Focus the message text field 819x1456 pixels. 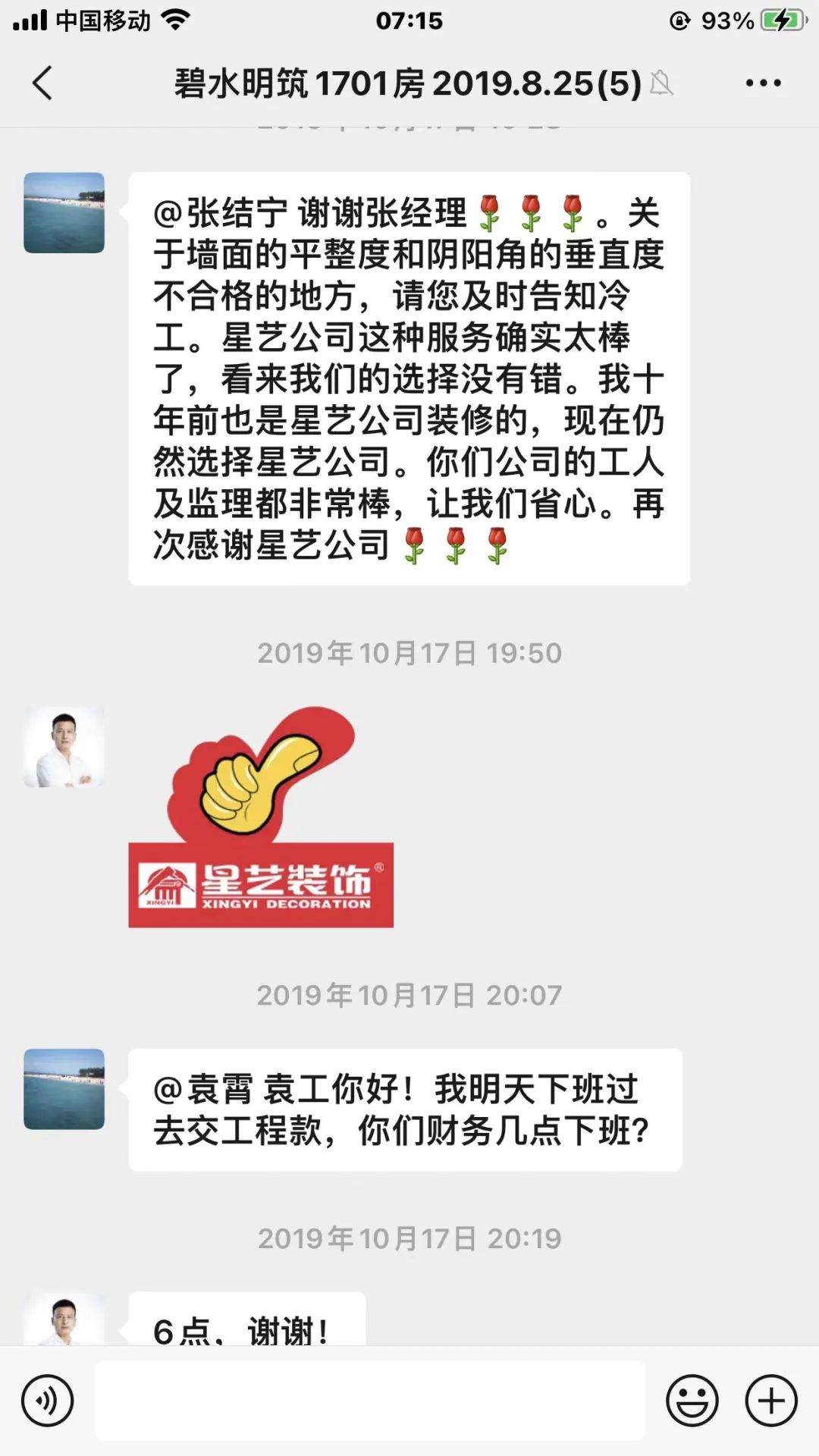(x=369, y=1401)
